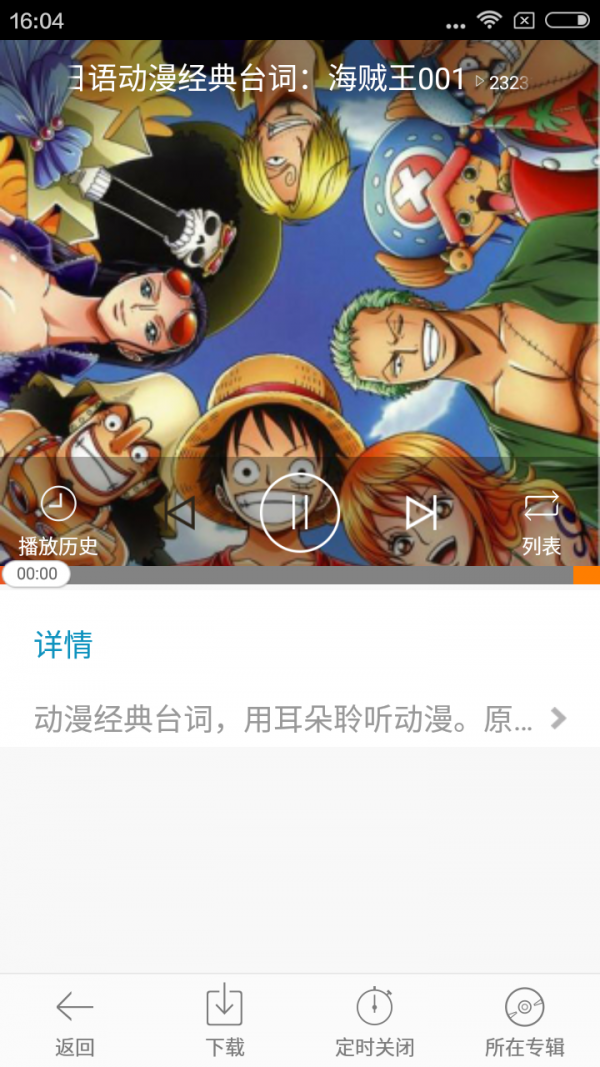
Task: Open playback history (播放历史)
Action: point(58,519)
